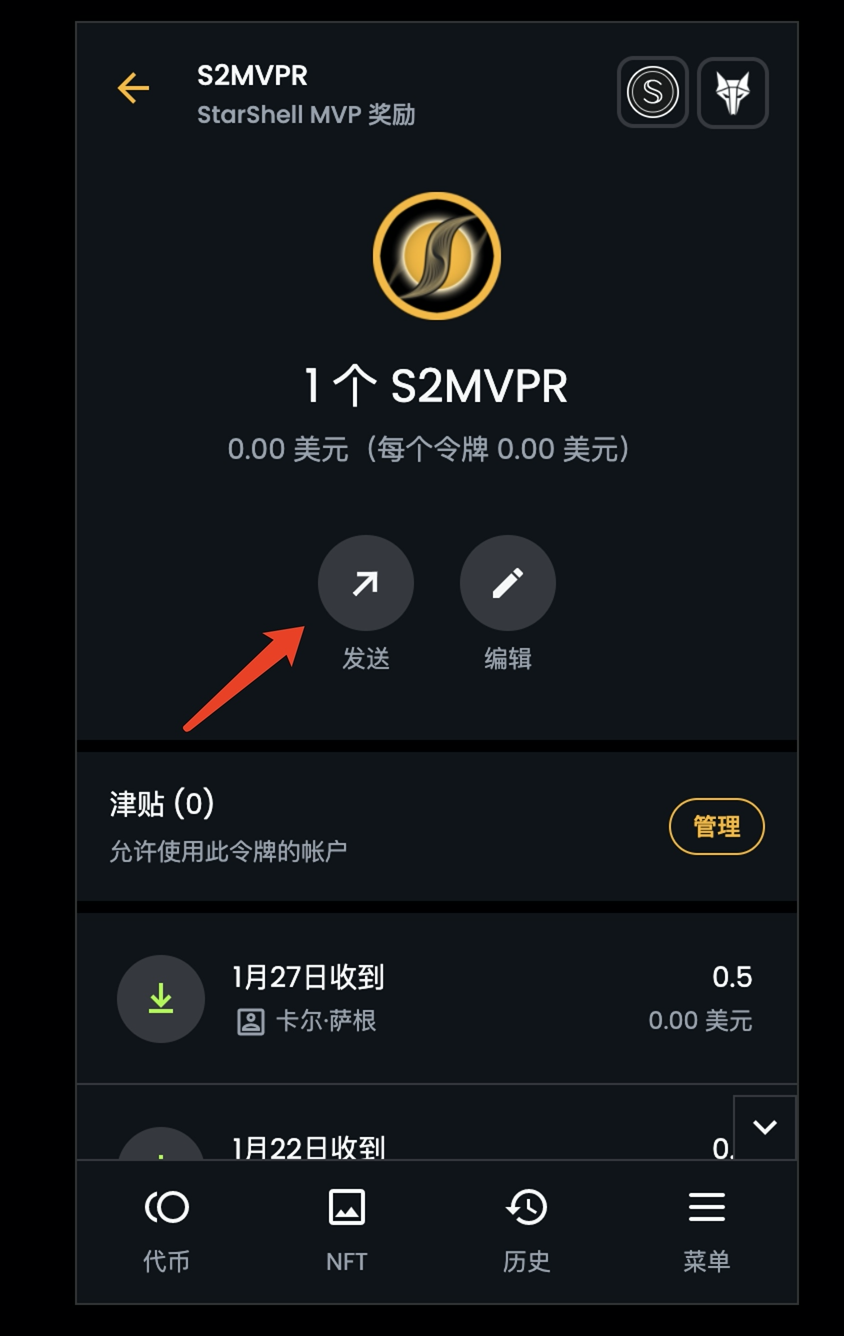This screenshot has width=844, height=1336.
Task: Open the 菜单 tab
Action: point(706,1231)
